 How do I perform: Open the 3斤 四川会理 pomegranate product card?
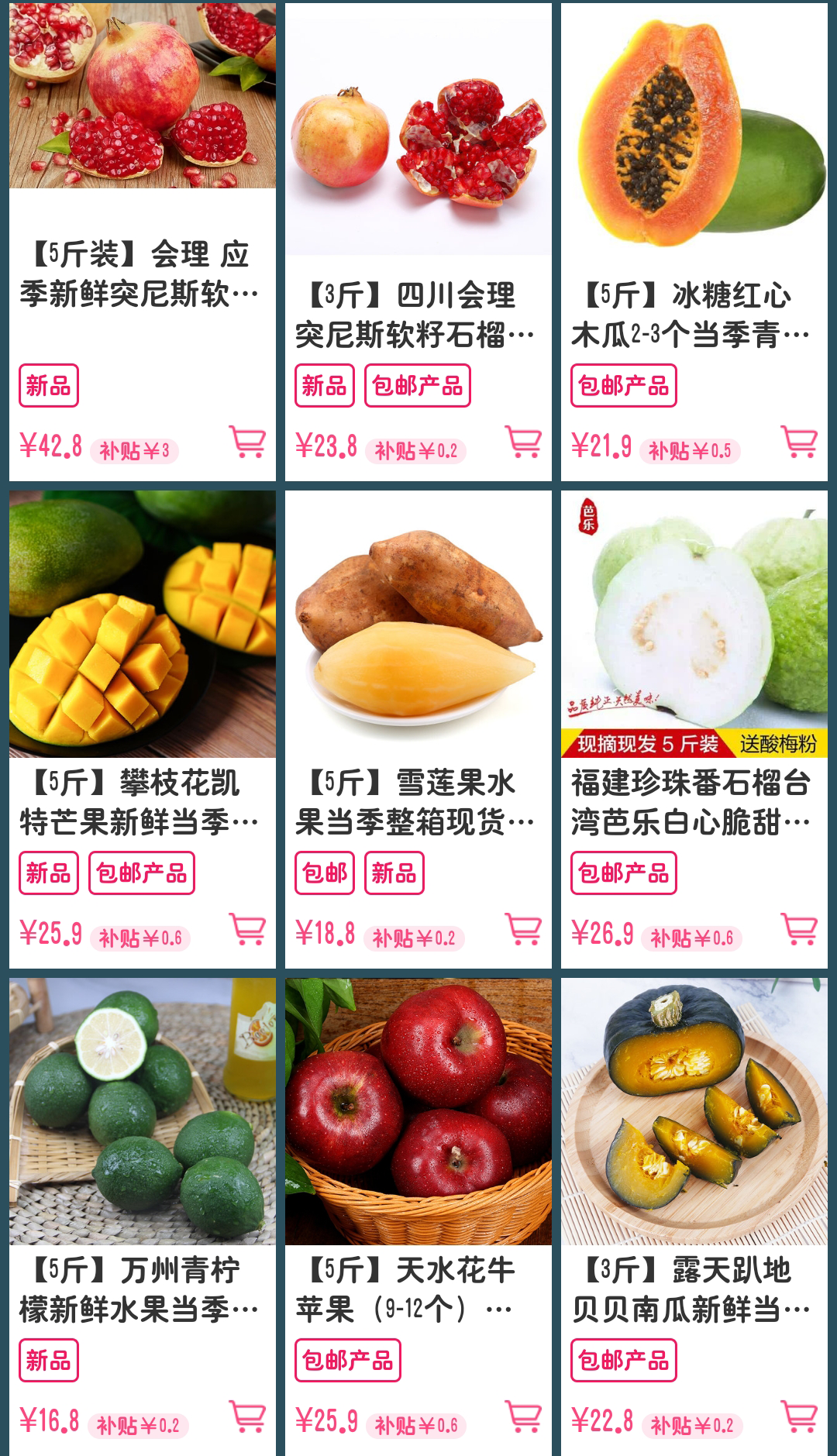click(x=418, y=242)
